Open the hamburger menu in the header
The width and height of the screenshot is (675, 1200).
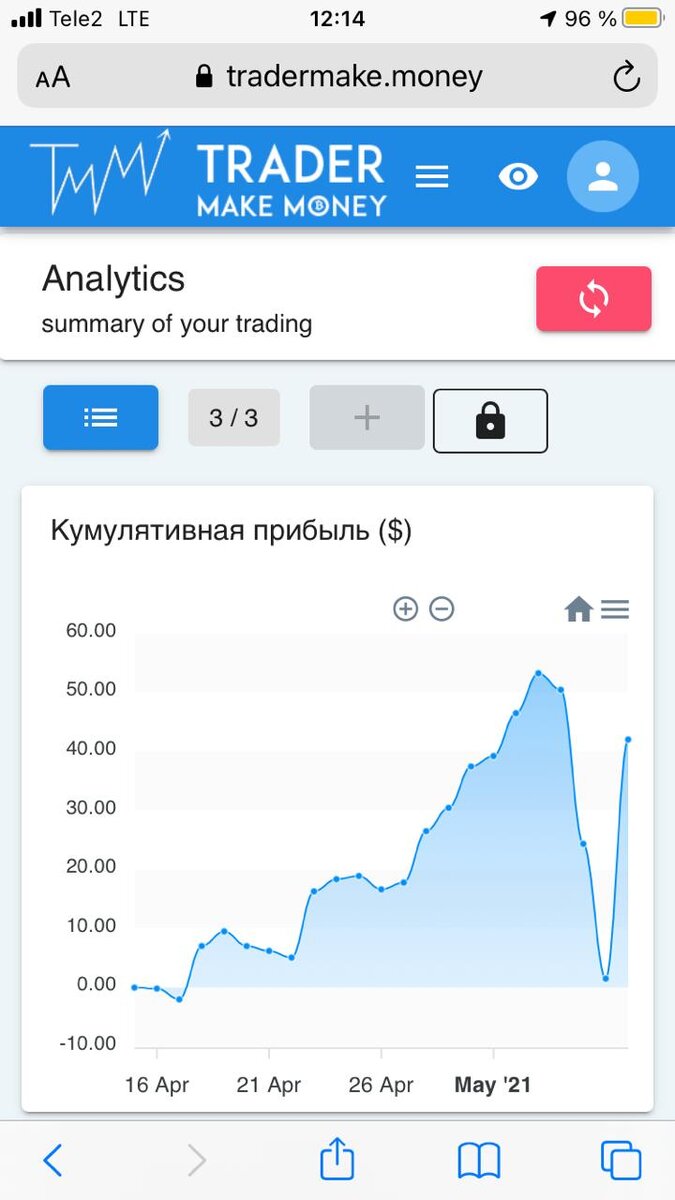[x=432, y=177]
